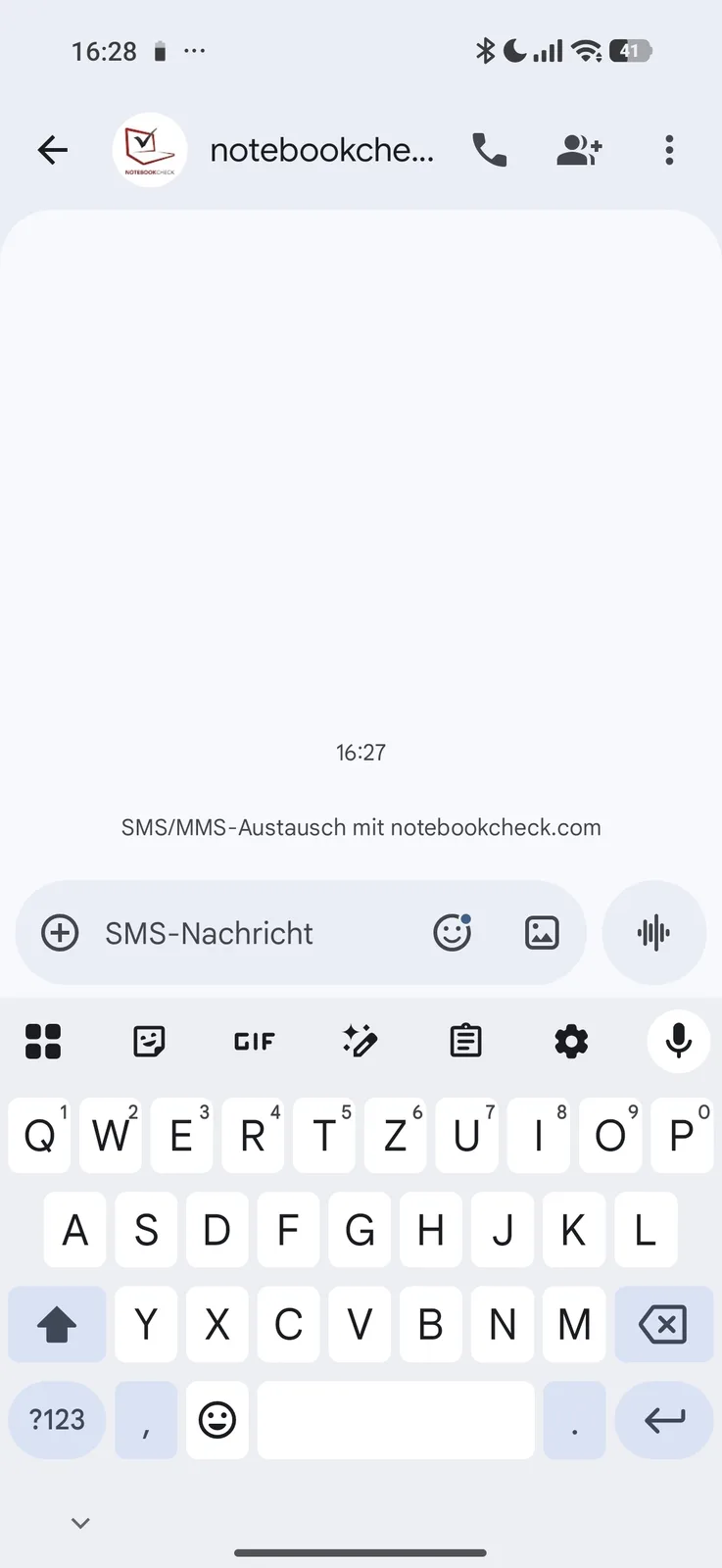Open the emoji picker in message bar

pos(452,933)
